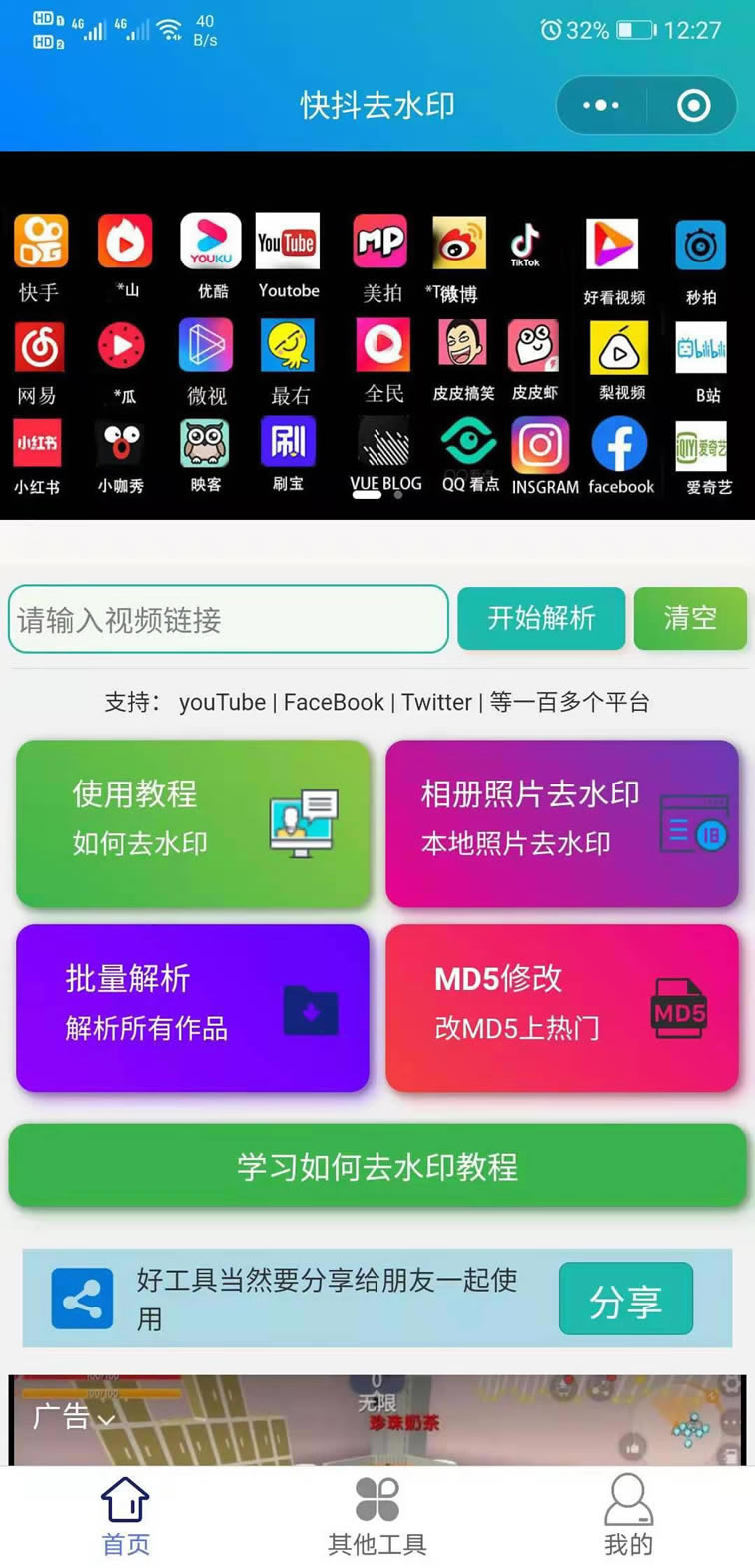The width and height of the screenshot is (755, 1568).
Task: Open the 使用教程 card
Action: [193, 822]
